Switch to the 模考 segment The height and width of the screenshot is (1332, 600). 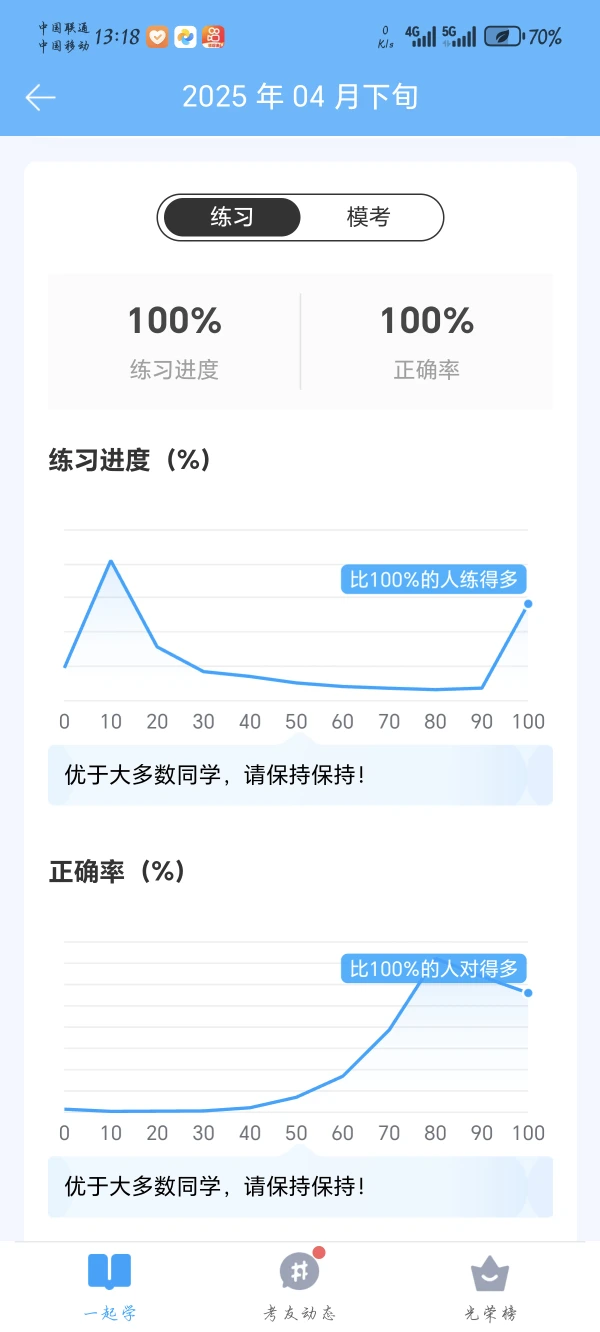coord(369,217)
